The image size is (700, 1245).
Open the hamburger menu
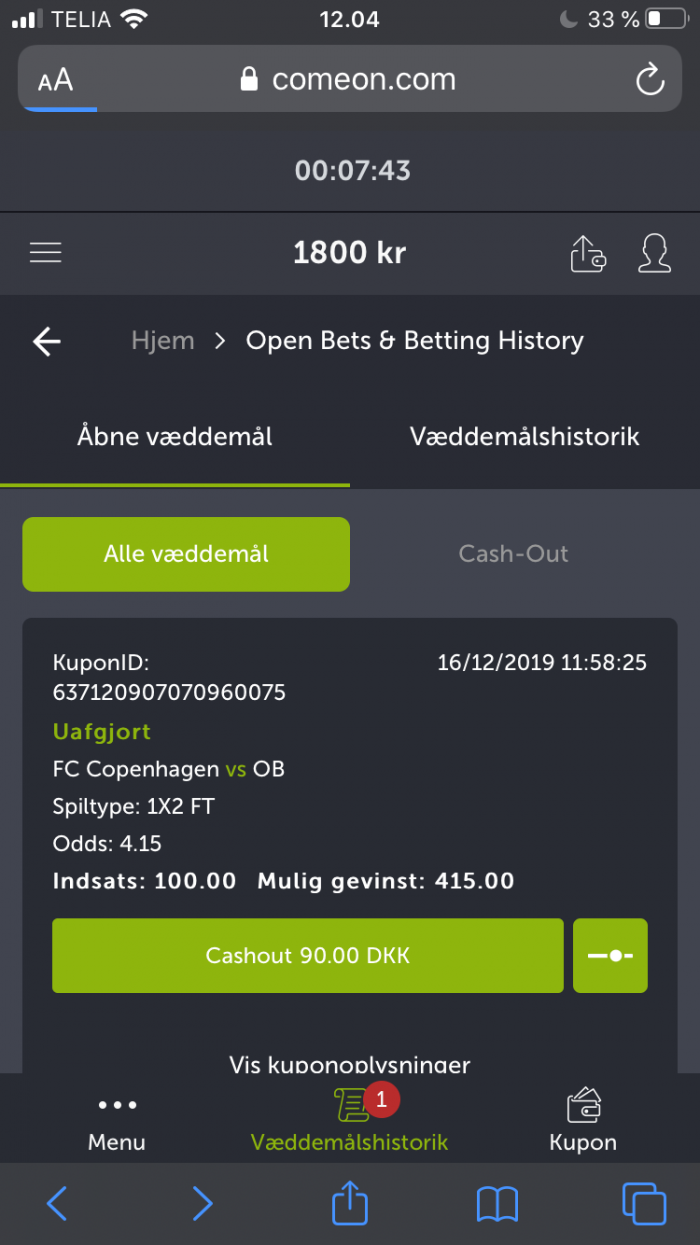coord(46,253)
